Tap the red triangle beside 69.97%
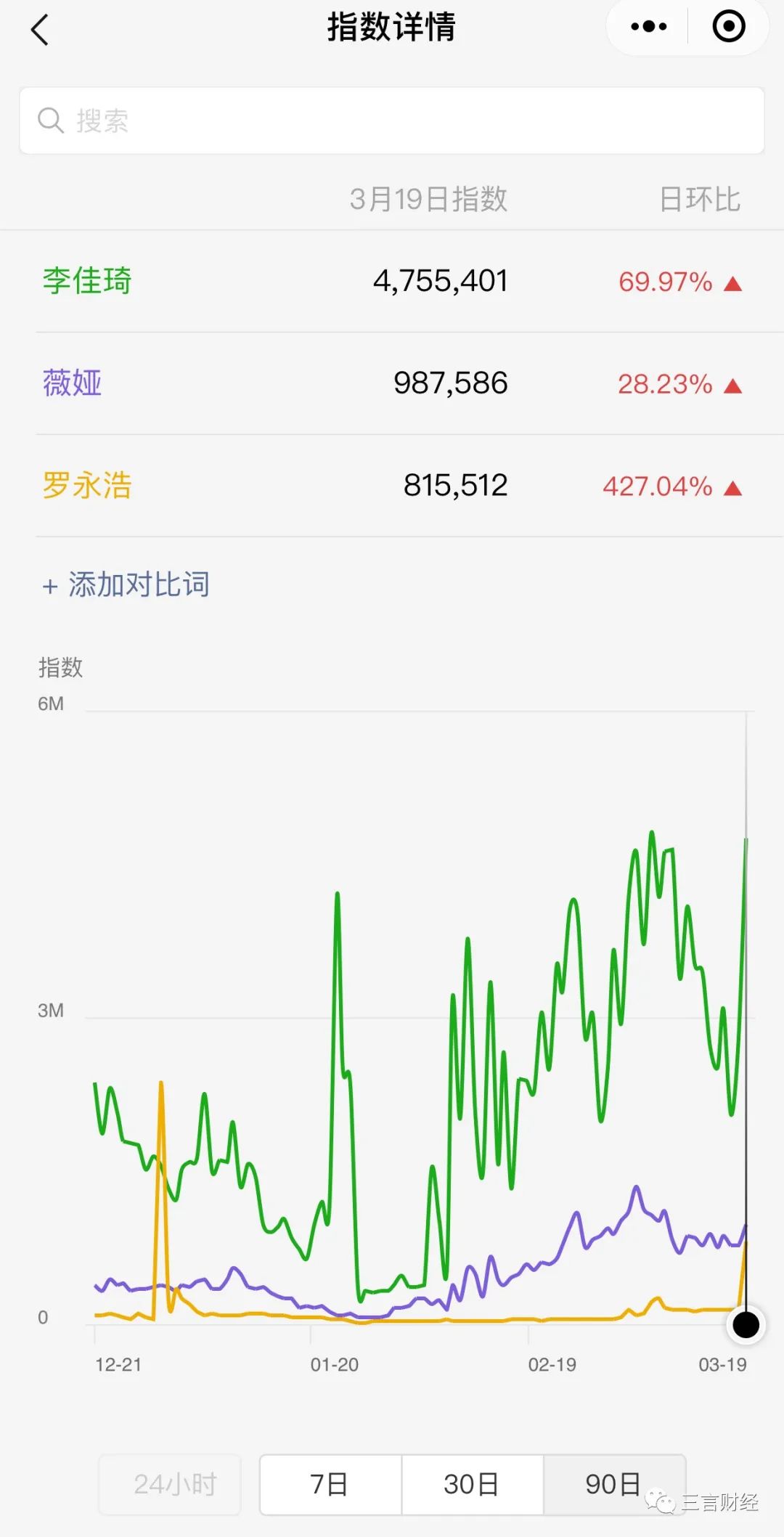This screenshot has width=784, height=1537. [733, 282]
